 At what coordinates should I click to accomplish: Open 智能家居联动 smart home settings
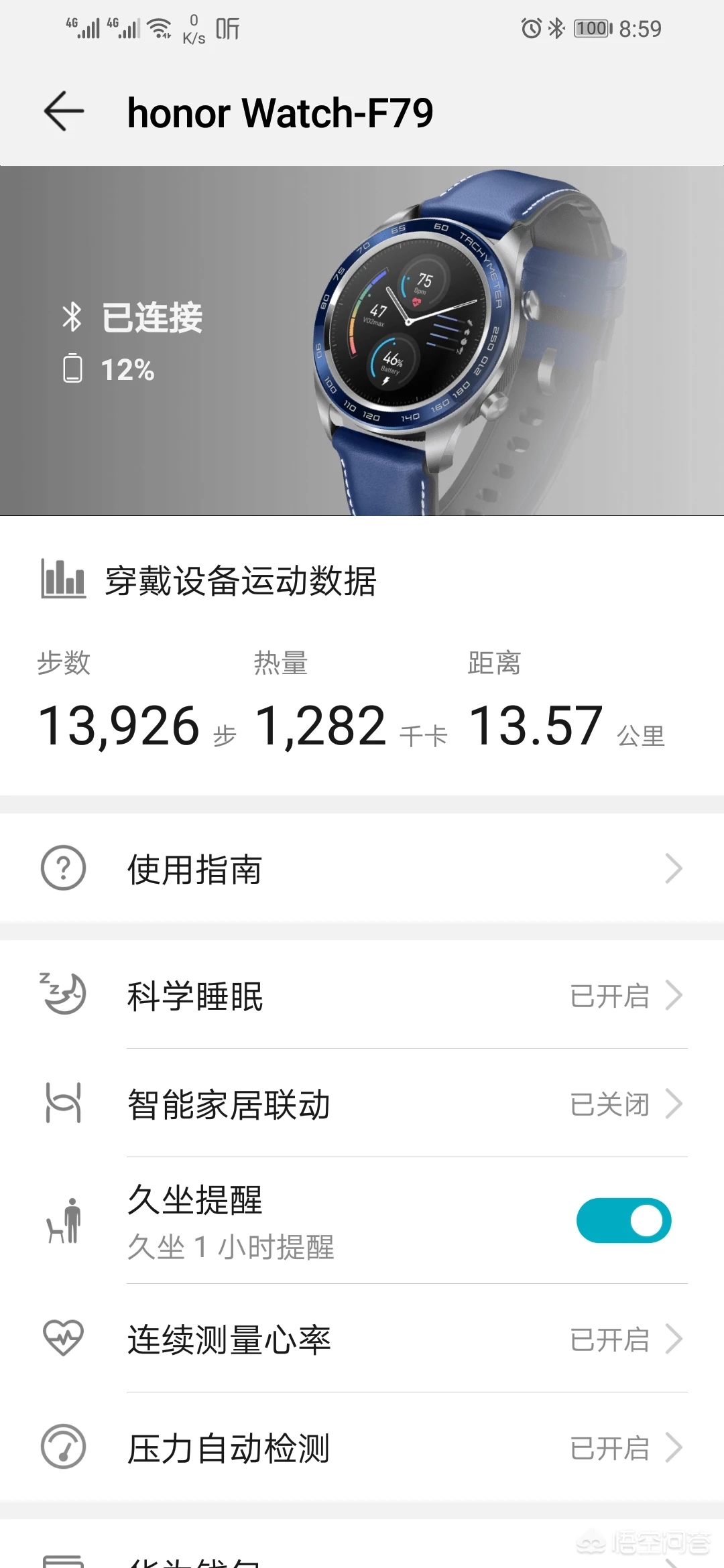[362, 1104]
